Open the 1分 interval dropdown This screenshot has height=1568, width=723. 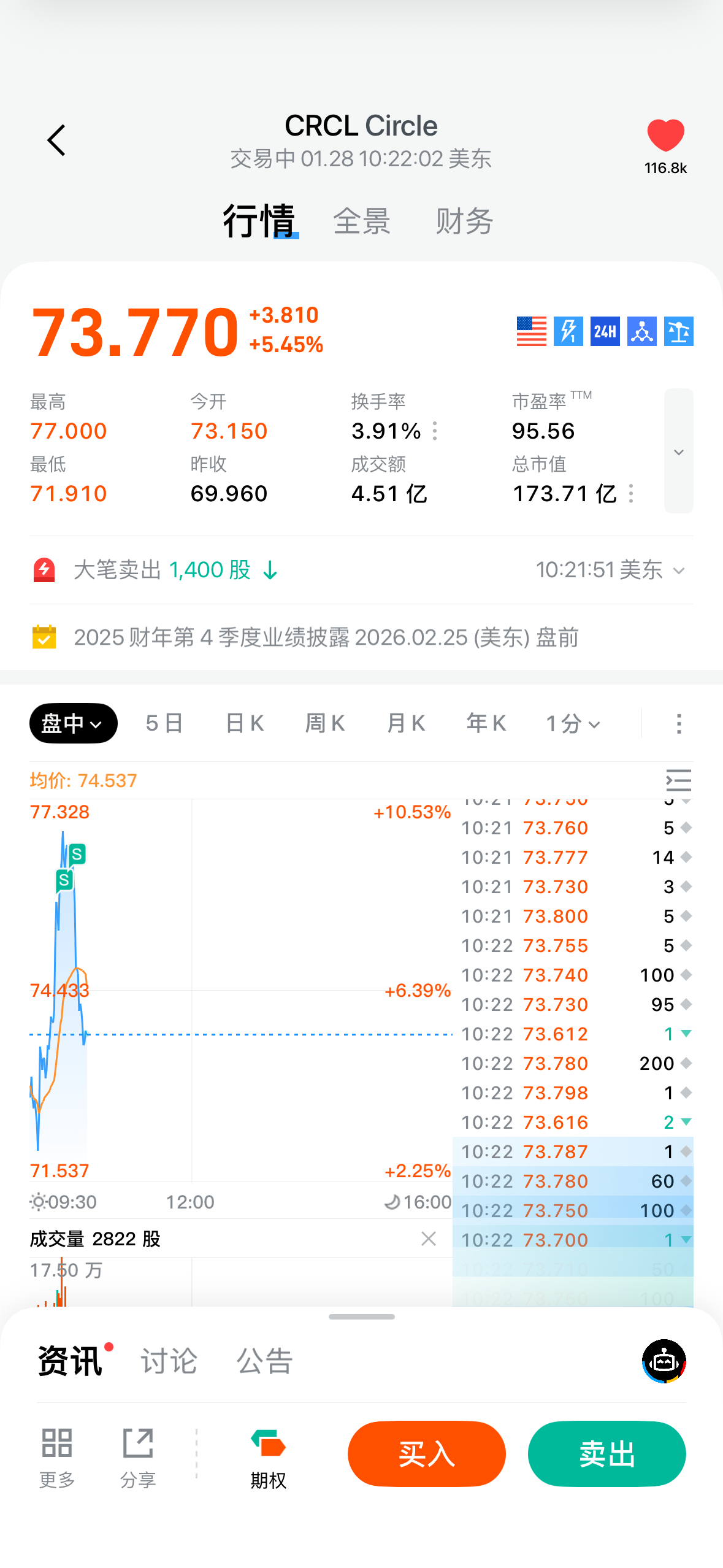pos(573,724)
